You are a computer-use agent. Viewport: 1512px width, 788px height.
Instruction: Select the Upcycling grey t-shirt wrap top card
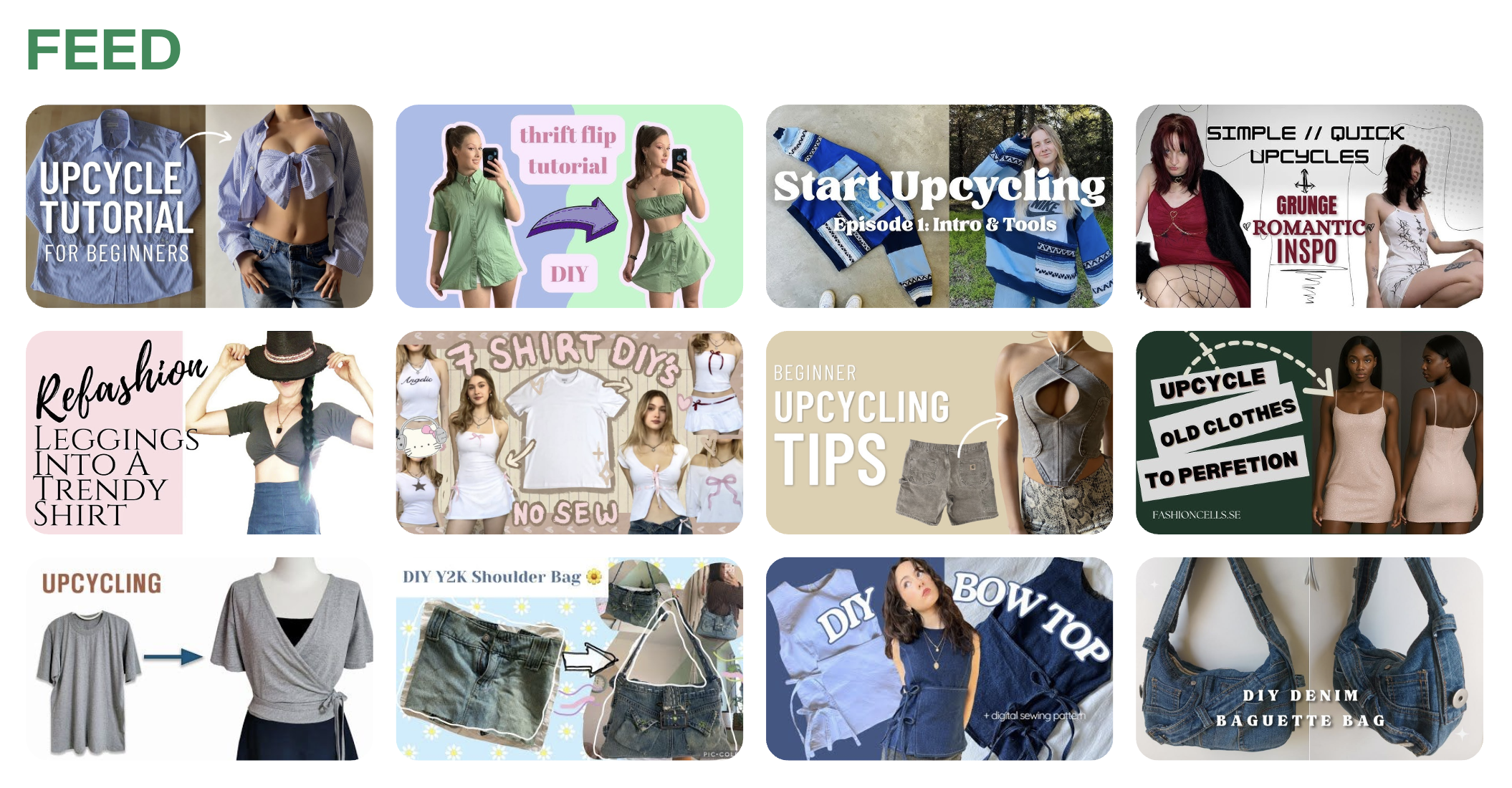coord(199,658)
